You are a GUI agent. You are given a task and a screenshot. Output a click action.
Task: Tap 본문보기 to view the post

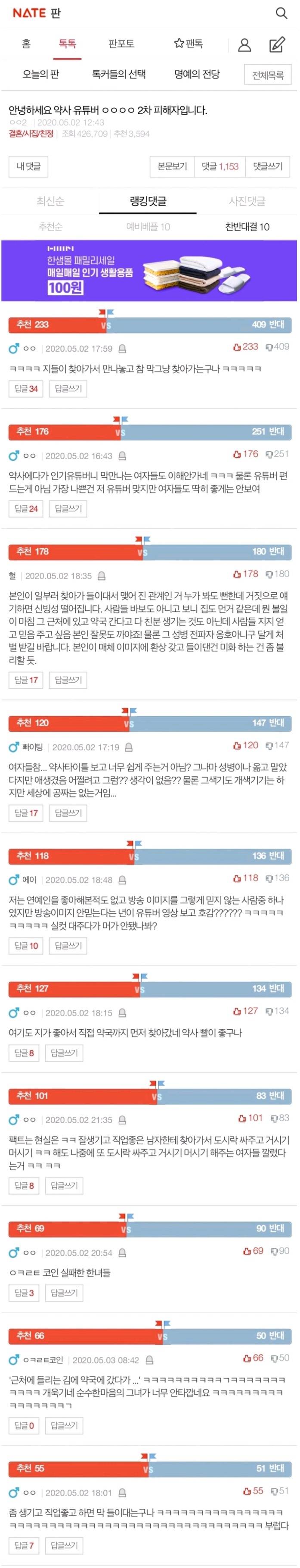[x=172, y=166]
